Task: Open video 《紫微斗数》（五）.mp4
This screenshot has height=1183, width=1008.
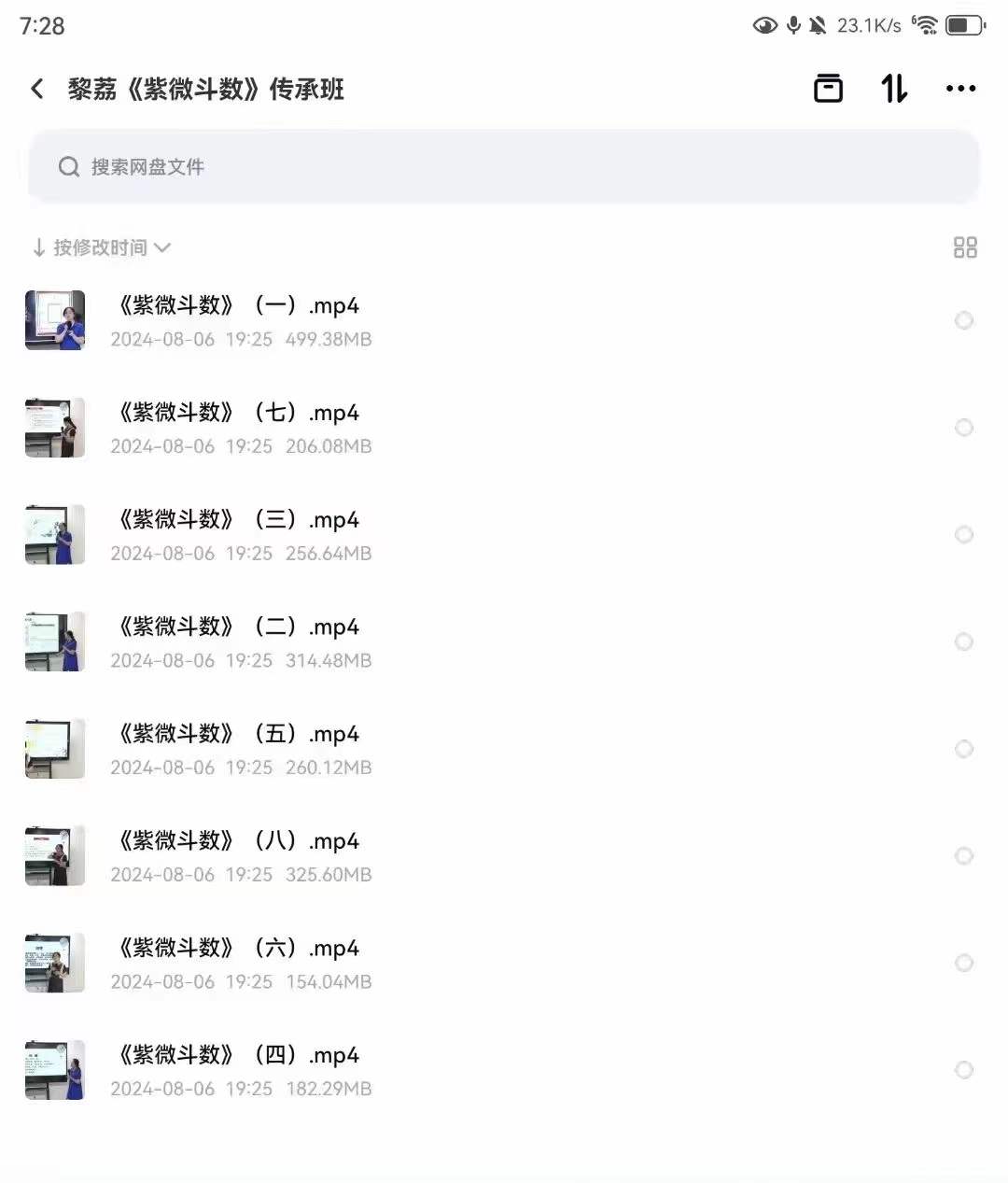Action: (238, 749)
